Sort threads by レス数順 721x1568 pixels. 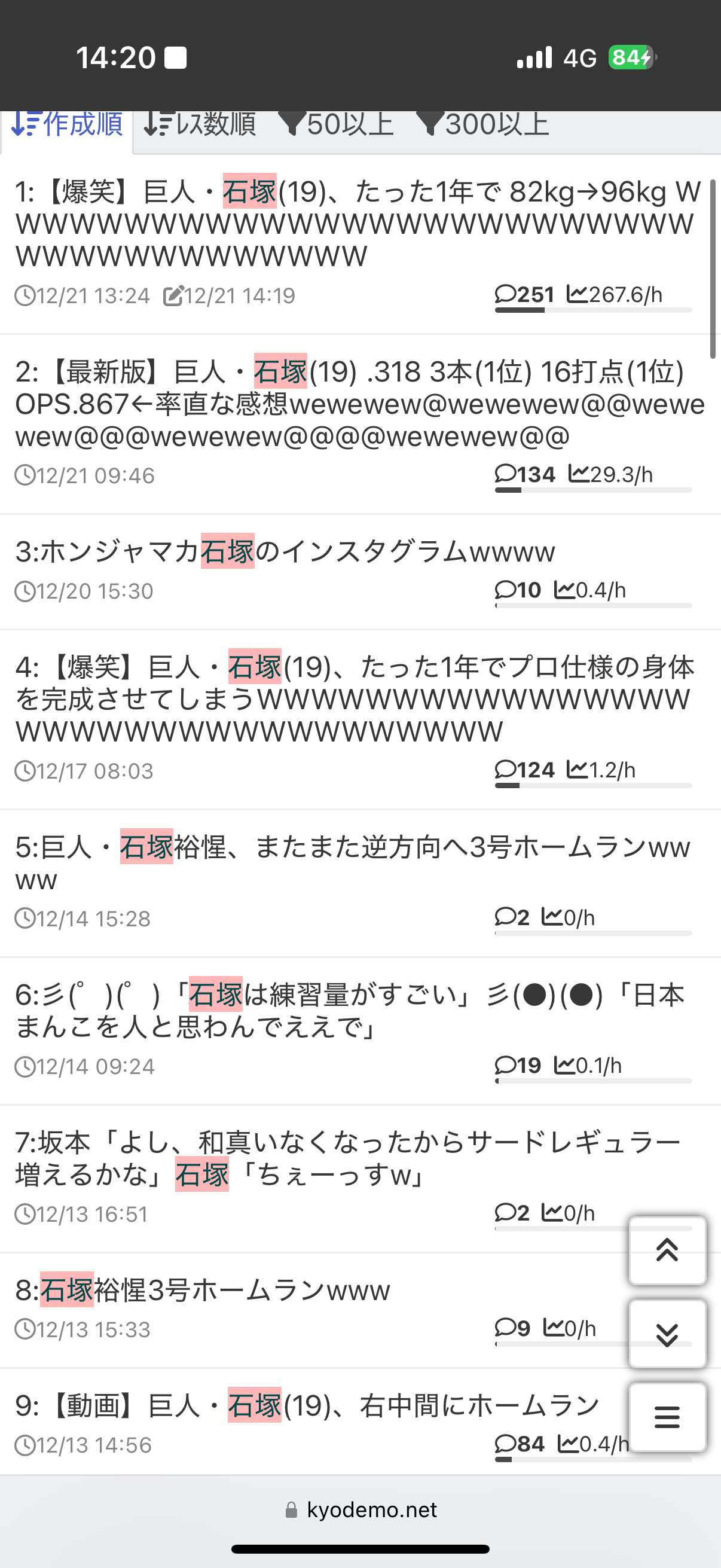click(200, 126)
